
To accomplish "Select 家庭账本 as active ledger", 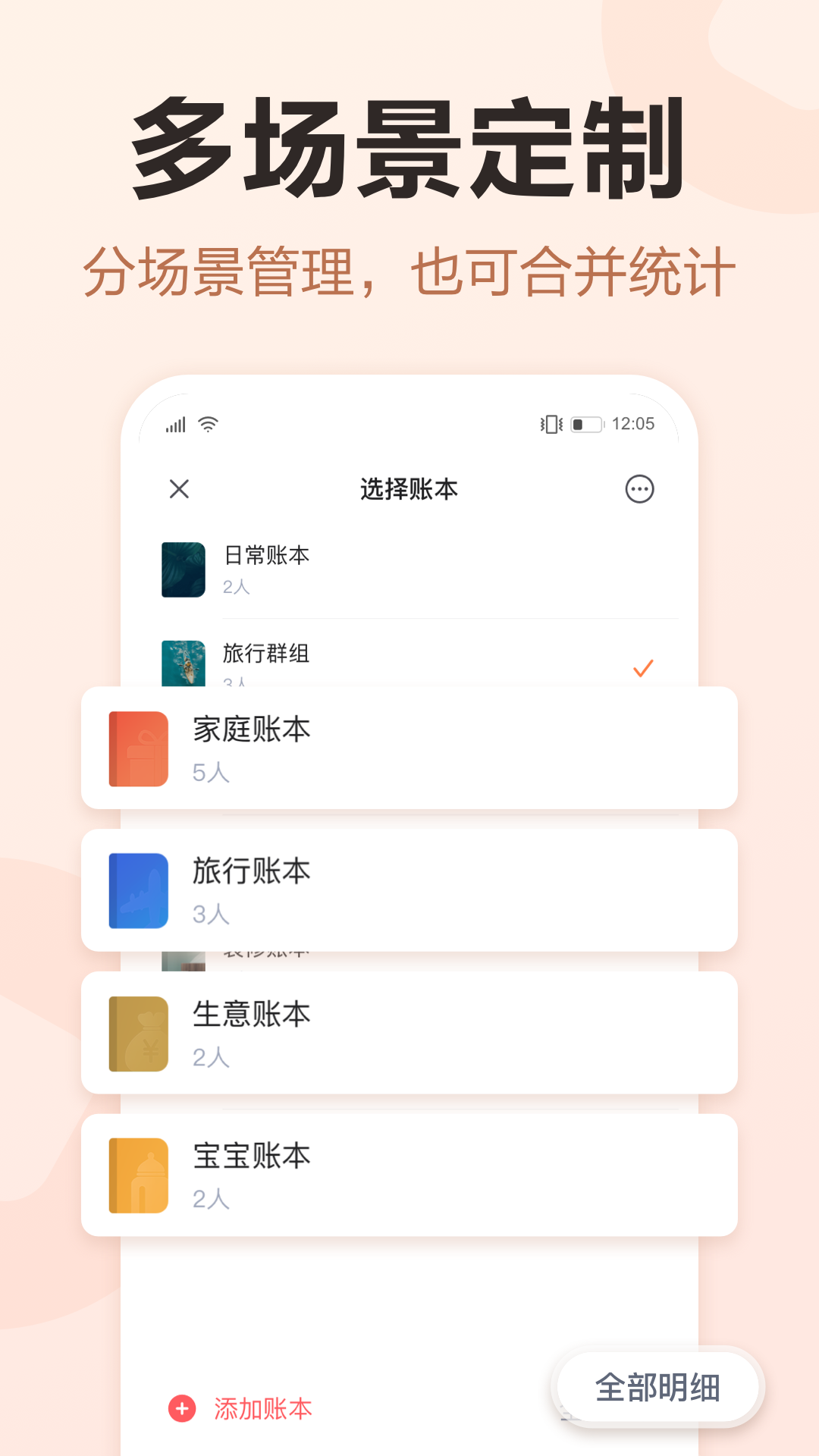I will click(x=409, y=749).
